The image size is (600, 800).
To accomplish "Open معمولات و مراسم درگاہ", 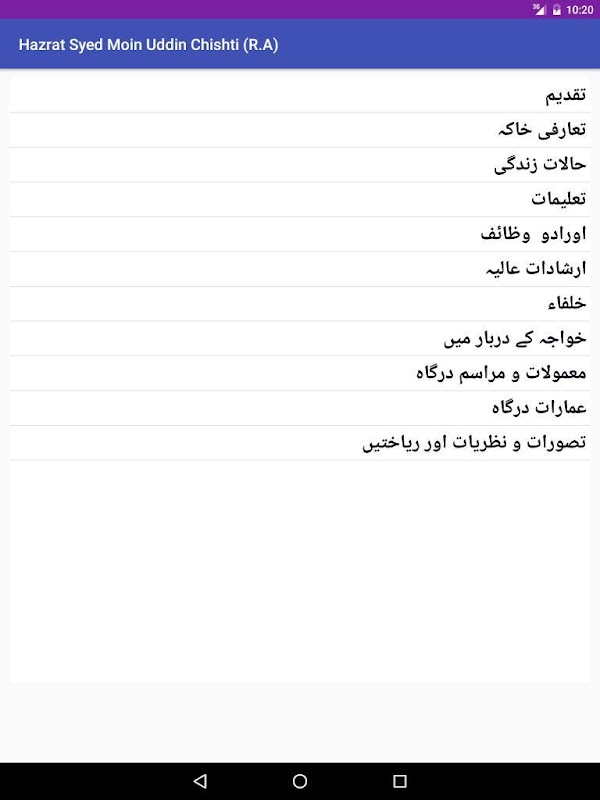I will (x=300, y=373).
